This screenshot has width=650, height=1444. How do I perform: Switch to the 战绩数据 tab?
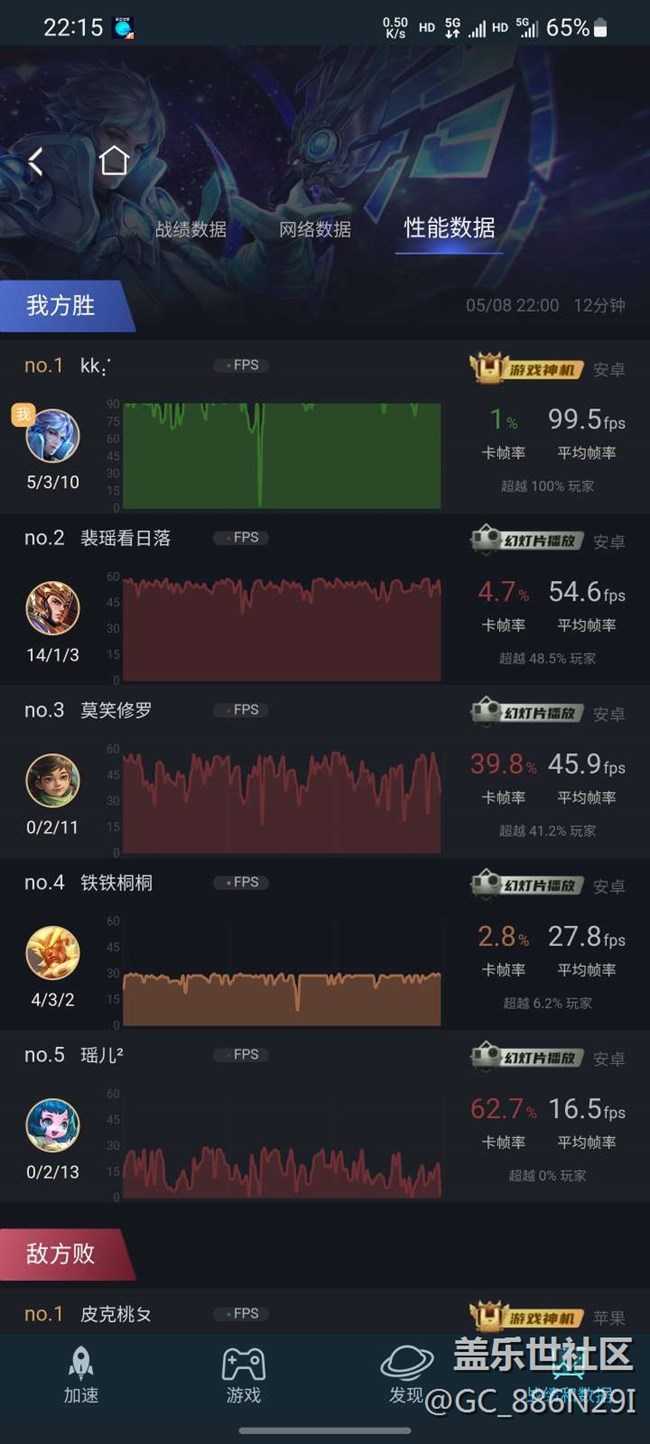click(x=190, y=229)
